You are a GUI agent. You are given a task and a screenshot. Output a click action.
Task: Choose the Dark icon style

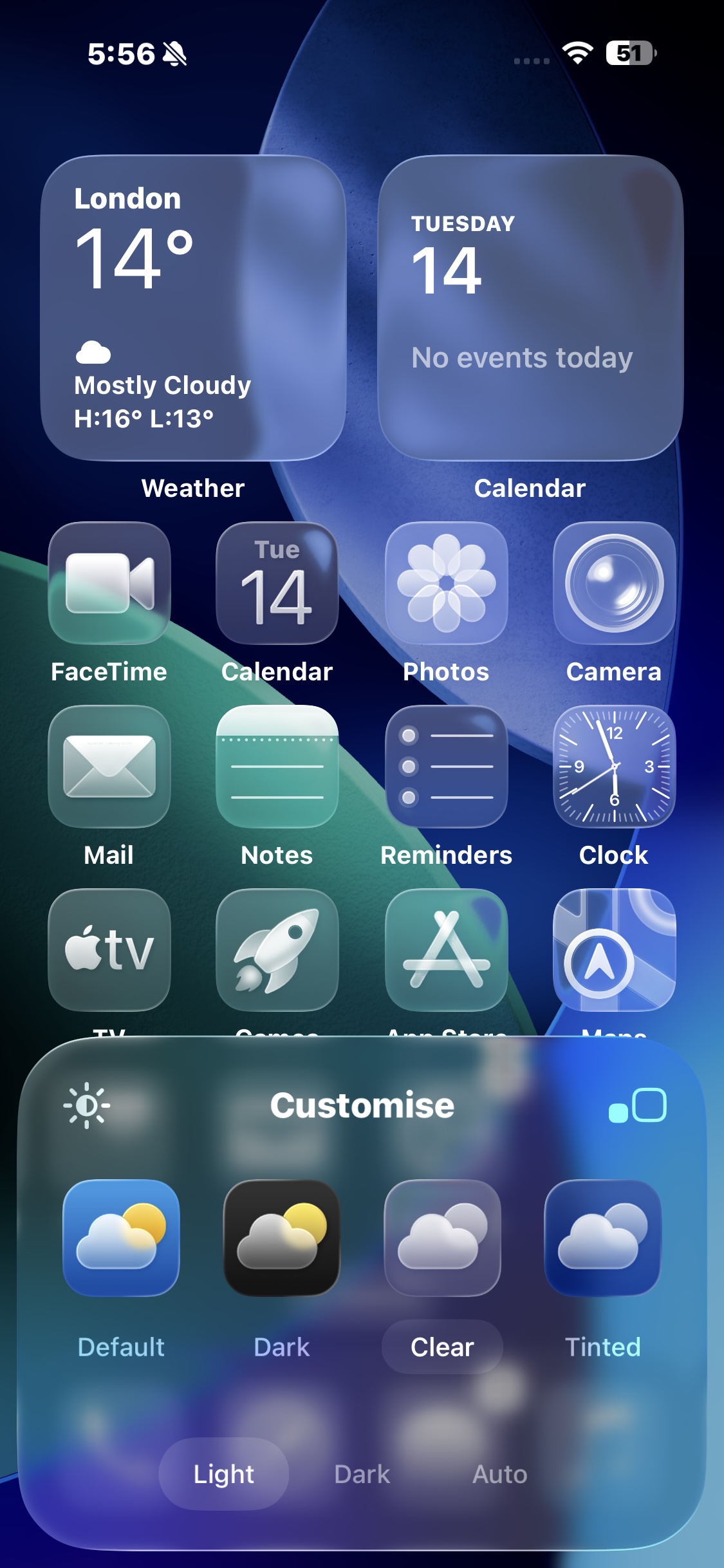(281, 1237)
